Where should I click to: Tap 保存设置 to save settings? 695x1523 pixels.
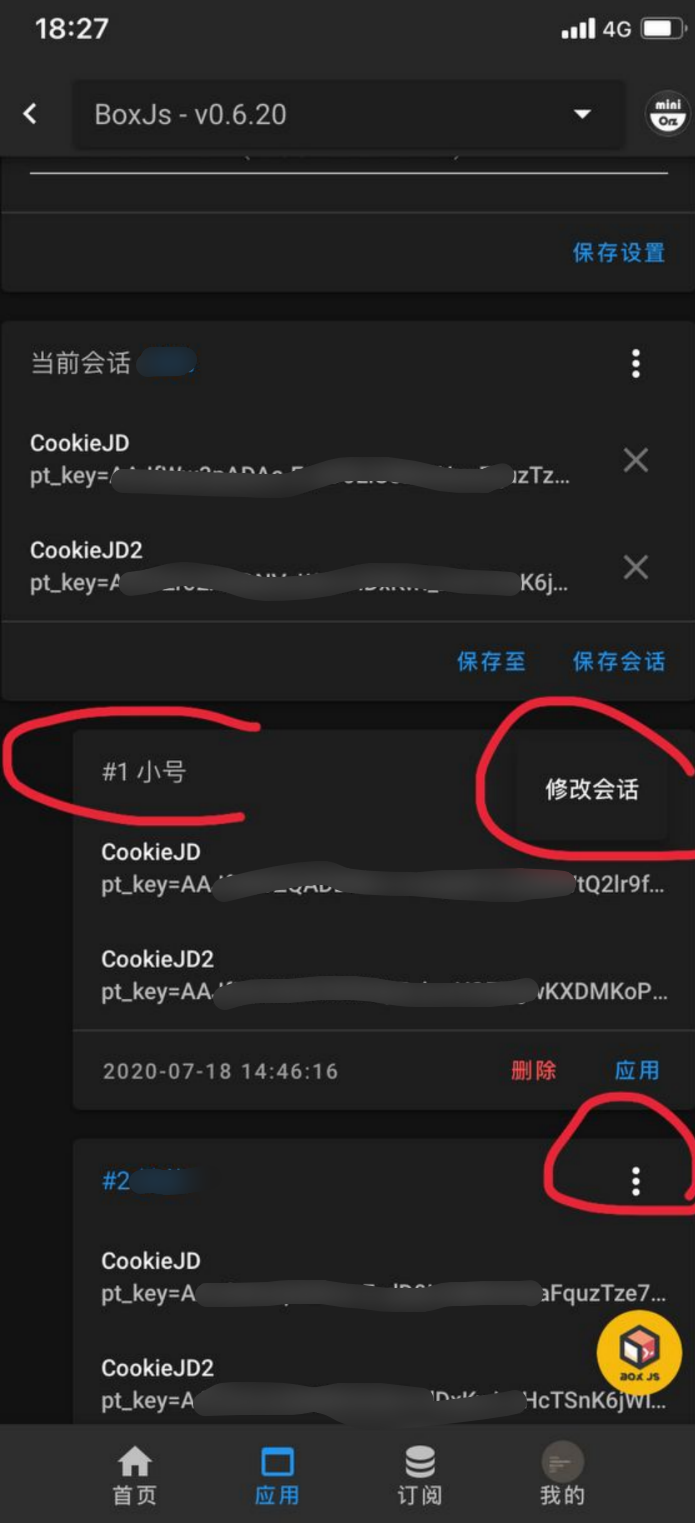coord(618,252)
